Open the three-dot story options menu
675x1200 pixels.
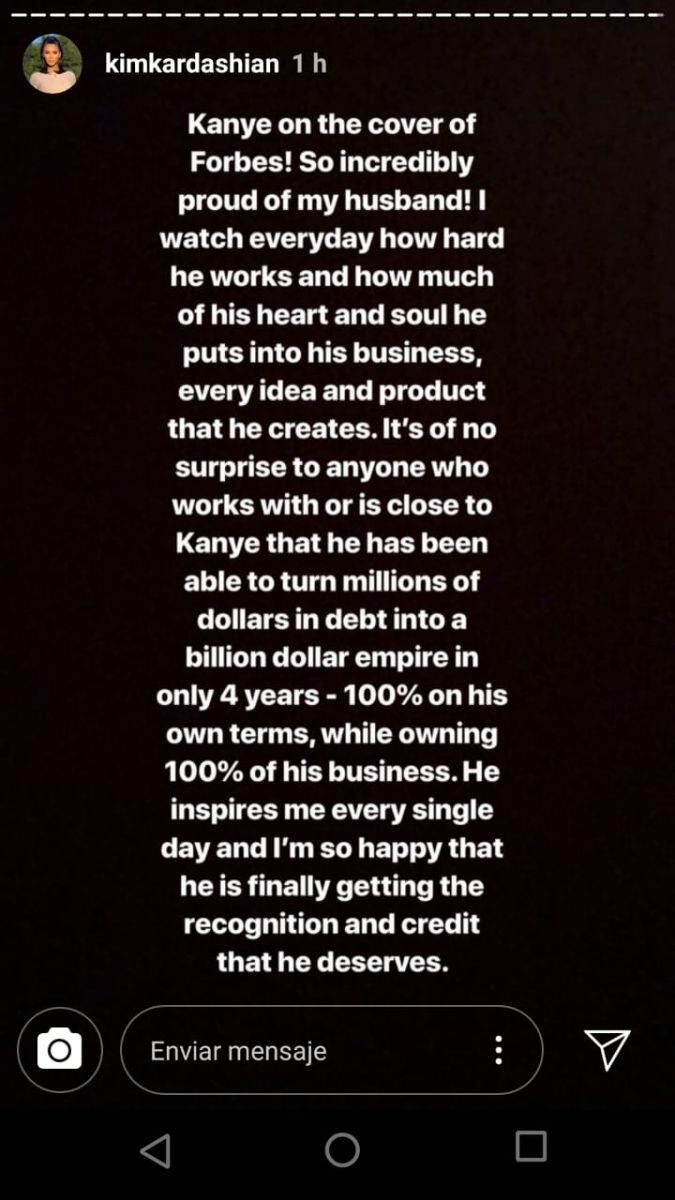[498, 1050]
